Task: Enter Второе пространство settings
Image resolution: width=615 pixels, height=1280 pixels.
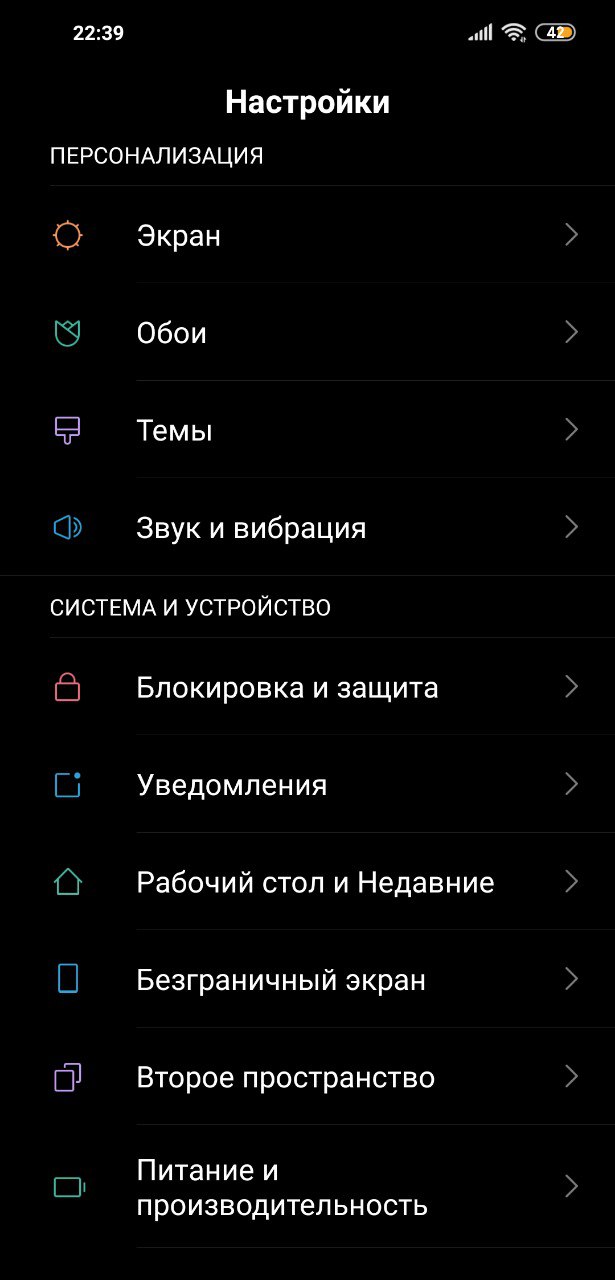Action: (x=307, y=1077)
